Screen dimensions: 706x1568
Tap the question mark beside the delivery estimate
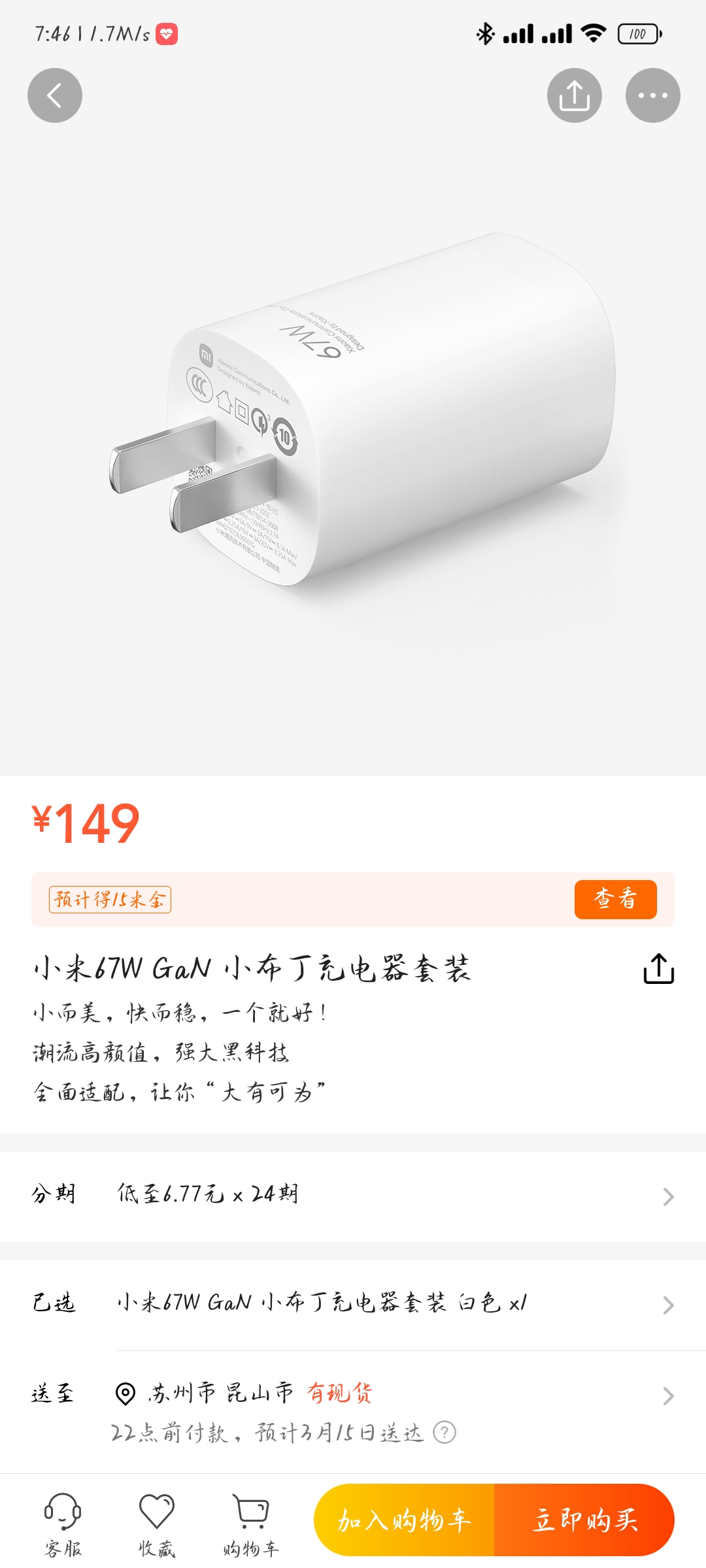[445, 1432]
